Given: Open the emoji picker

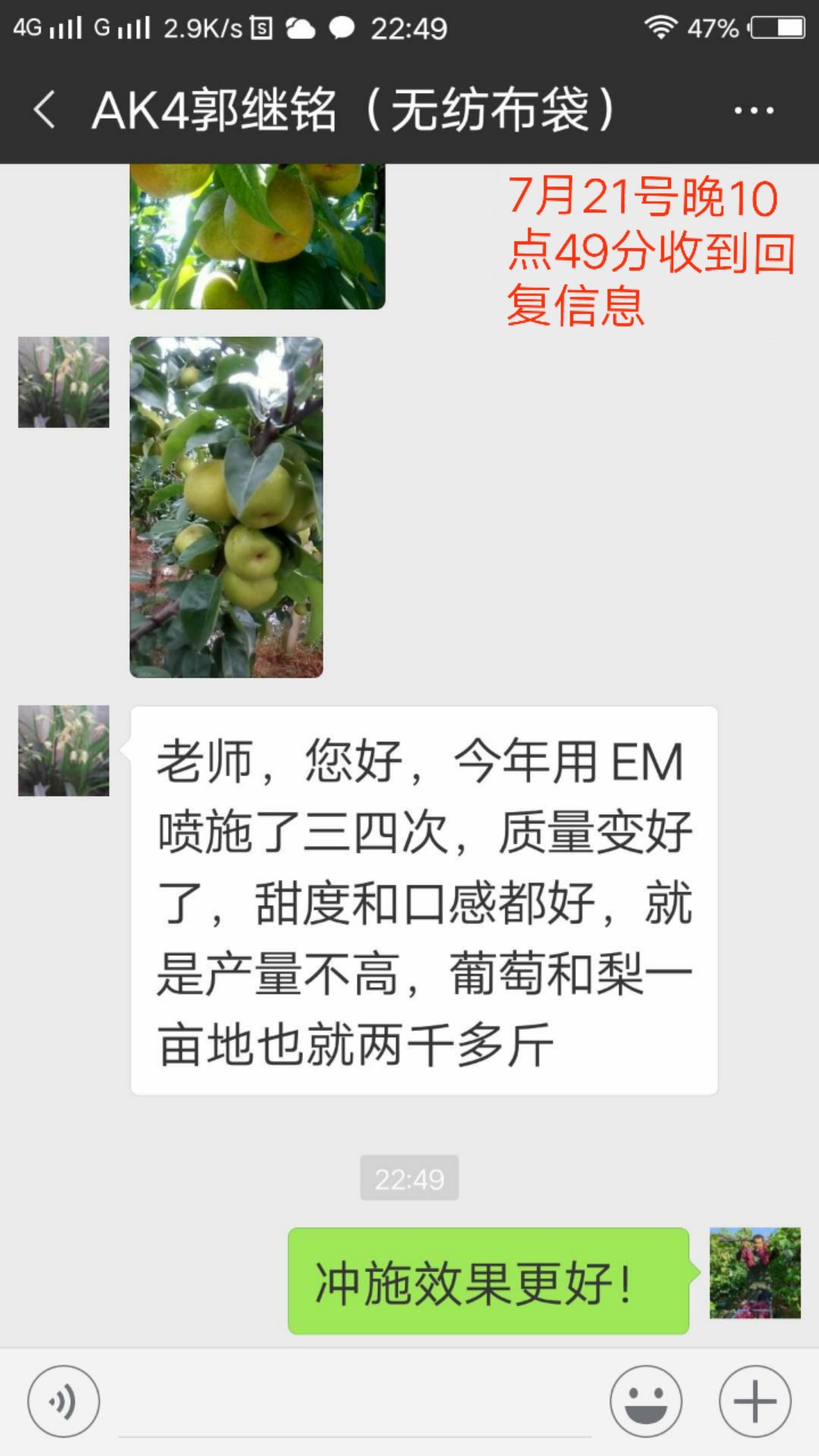Looking at the screenshot, I should 646,1401.
